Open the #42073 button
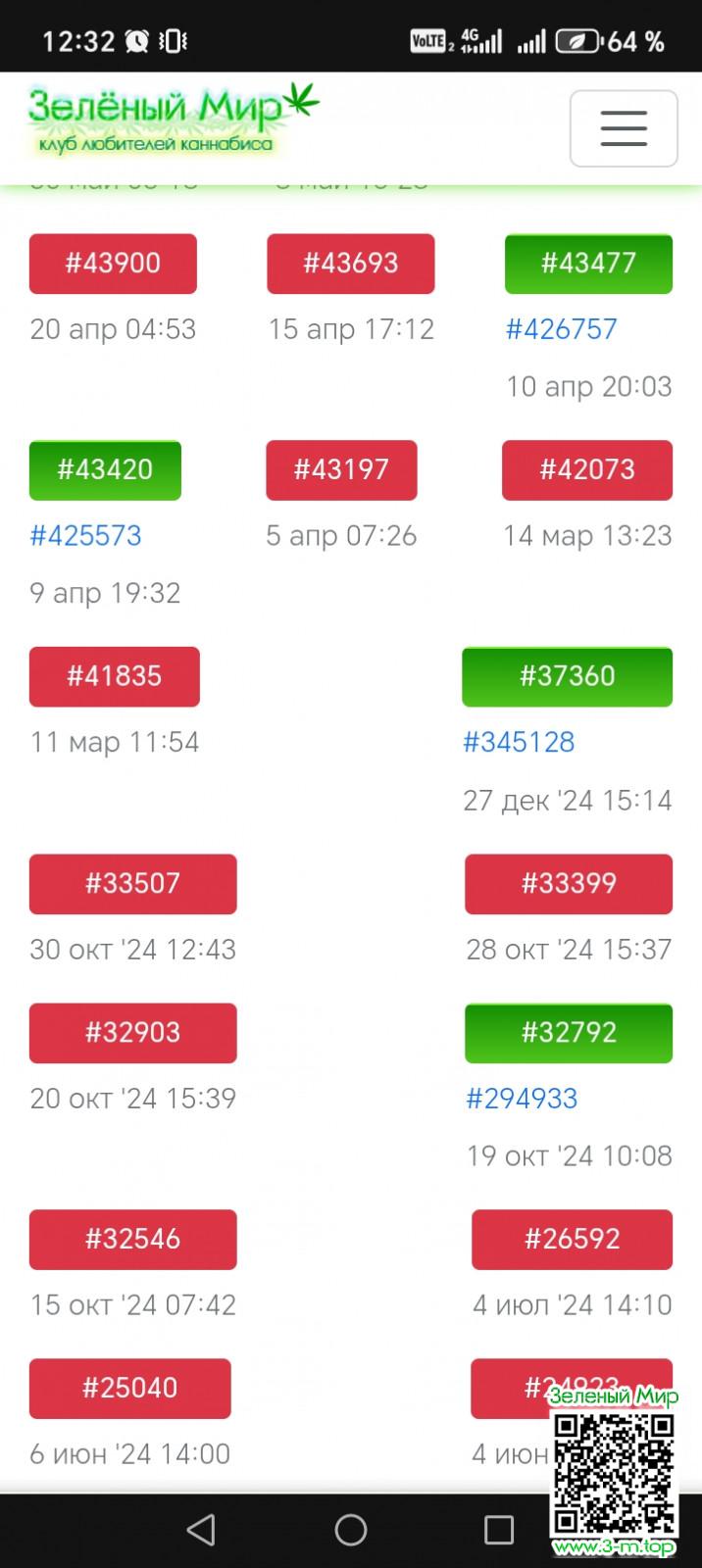This screenshot has width=702, height=1568. 586,470
